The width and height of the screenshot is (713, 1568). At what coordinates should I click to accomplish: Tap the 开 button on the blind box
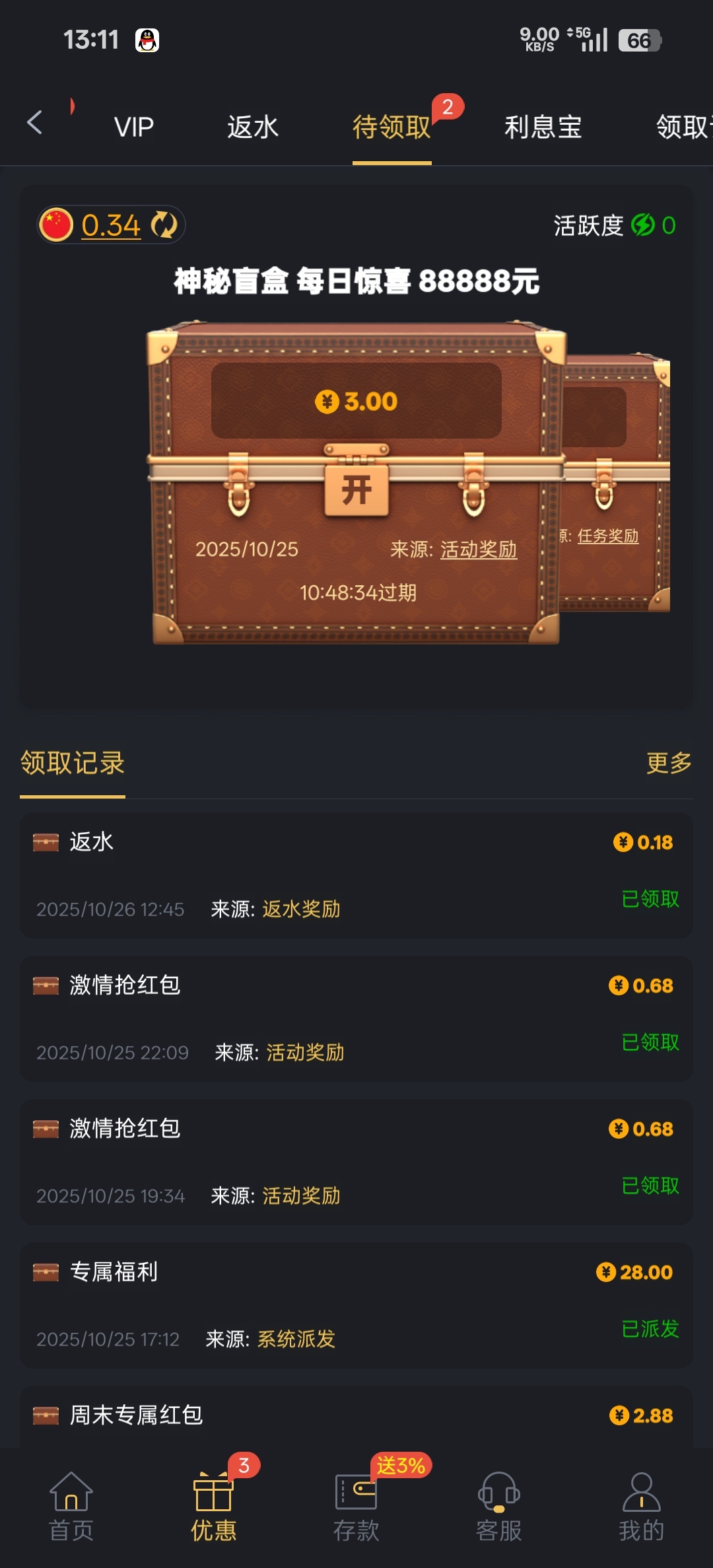[x=356, y=489]
